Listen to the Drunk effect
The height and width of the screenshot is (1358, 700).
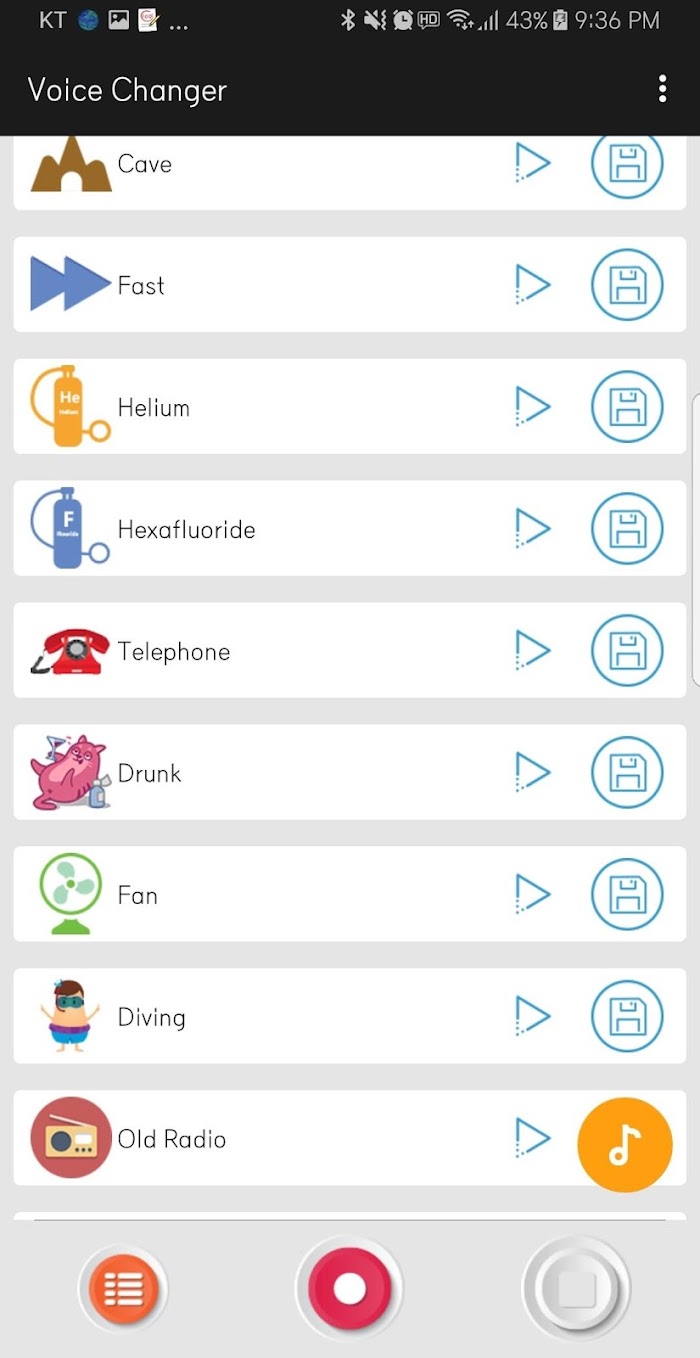point(533,773)
